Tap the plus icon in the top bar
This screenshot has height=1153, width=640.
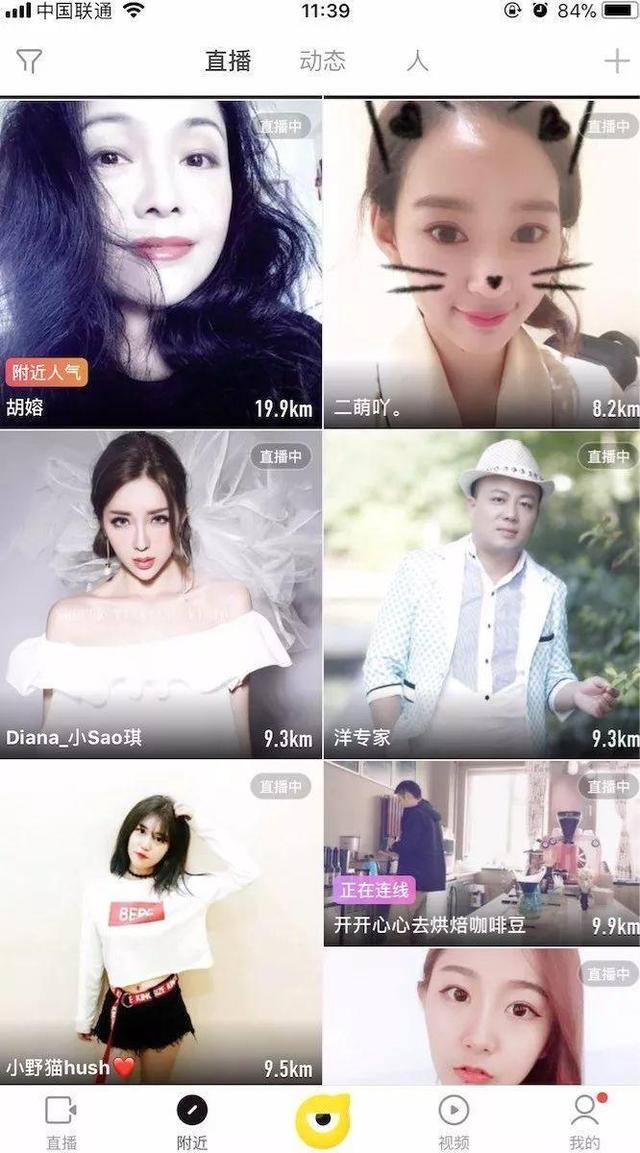(x=617, y=61)
